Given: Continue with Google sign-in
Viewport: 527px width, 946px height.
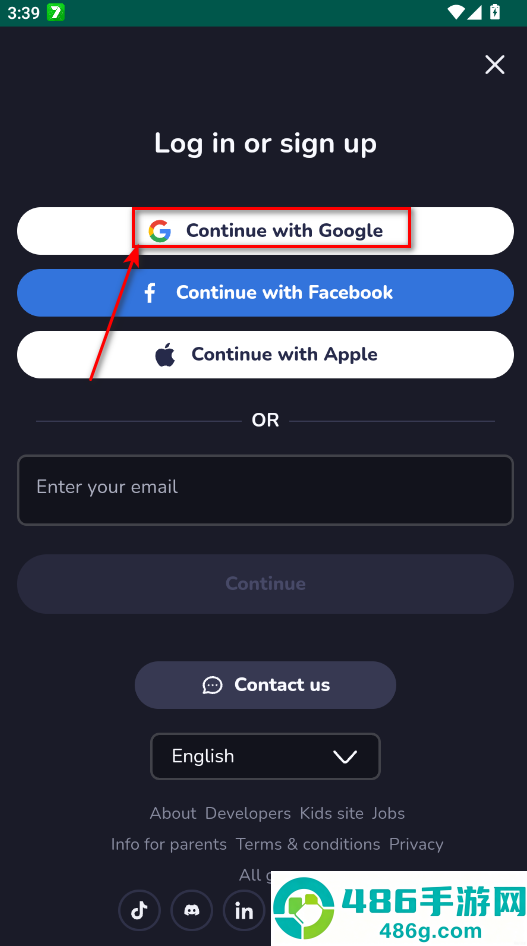Looking at the screenshot, I should [265, 231].
